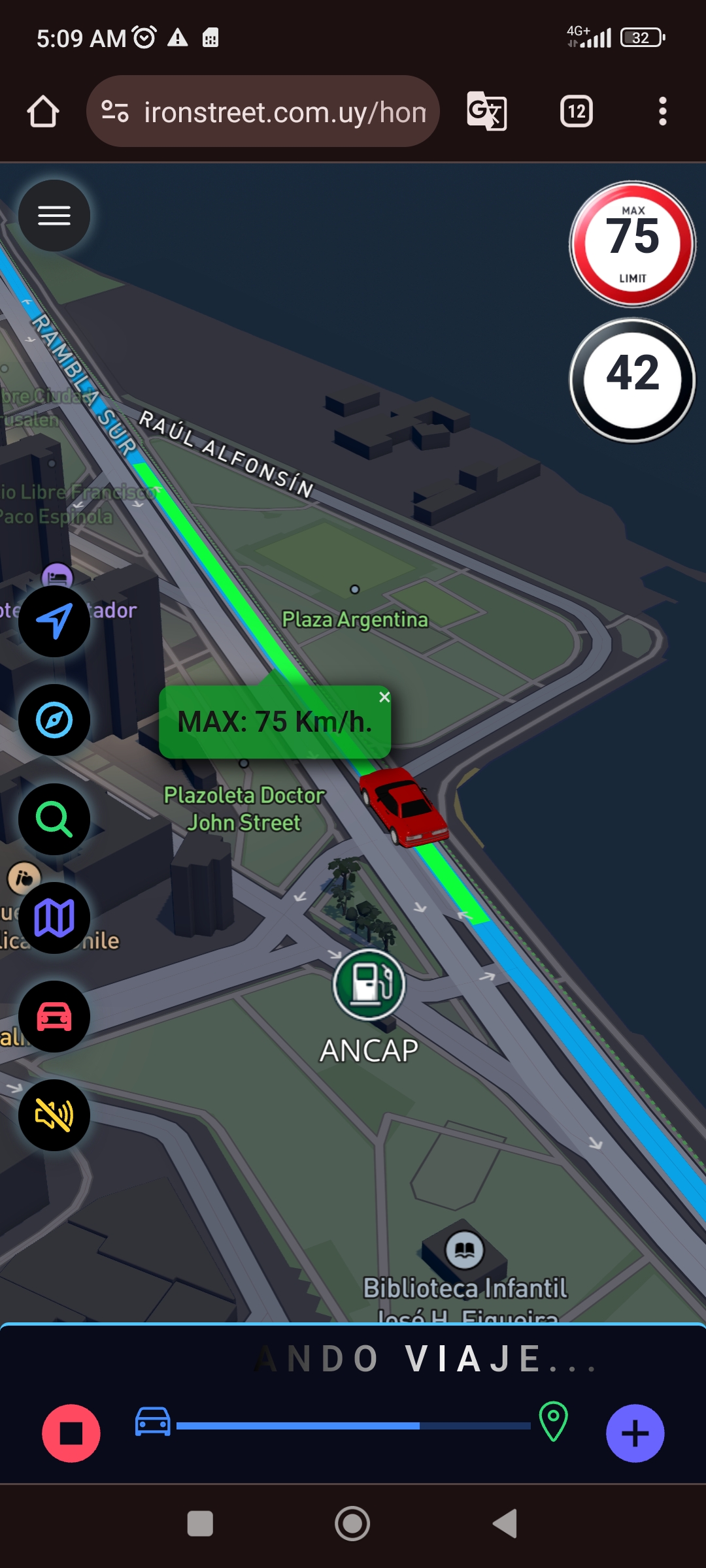Tap the blue navigation arrow button

[54, 621]
